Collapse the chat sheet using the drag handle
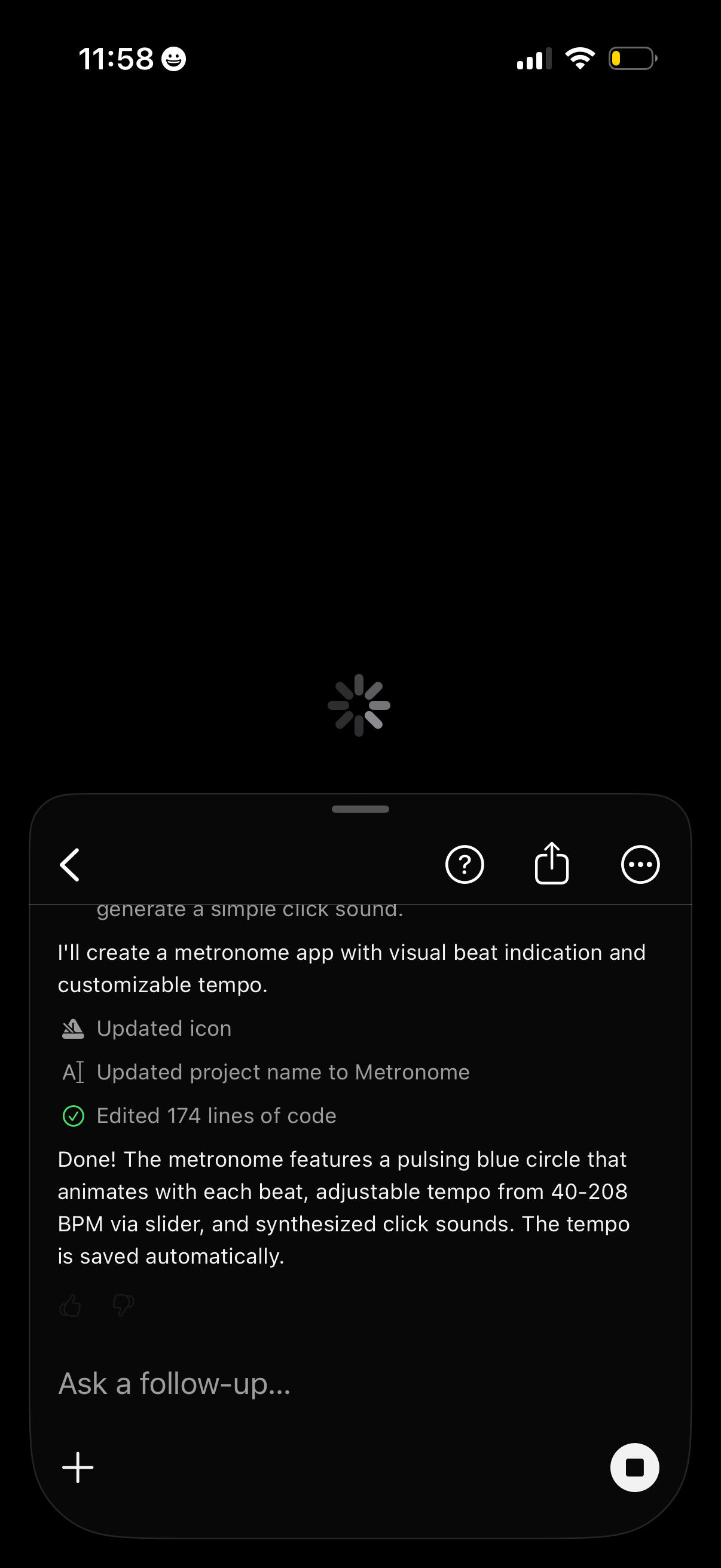The height and width of the screenshot is (1568, 721). click(x=360, y=809)
